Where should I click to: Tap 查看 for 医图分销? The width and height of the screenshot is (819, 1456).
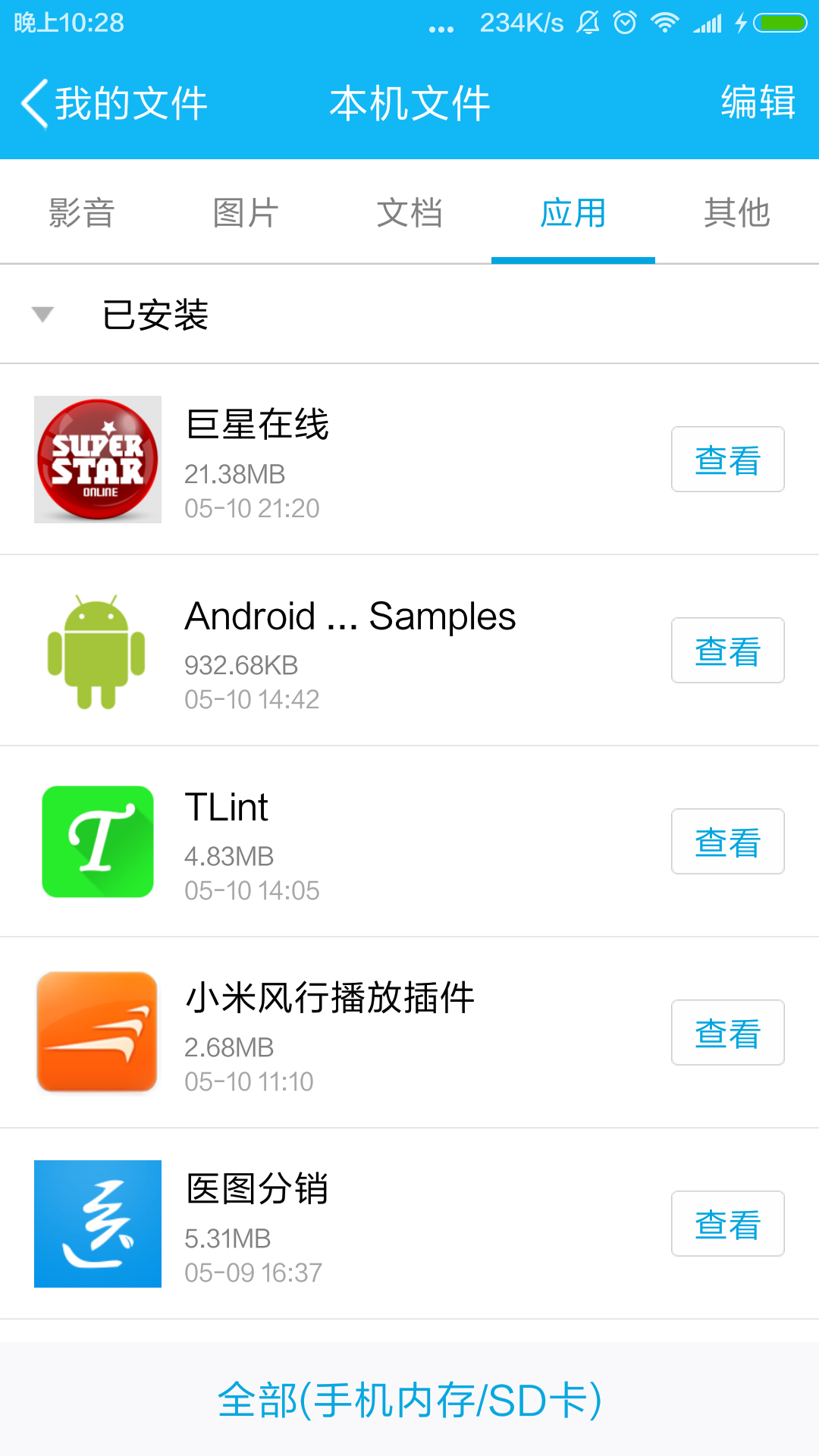727,1224
